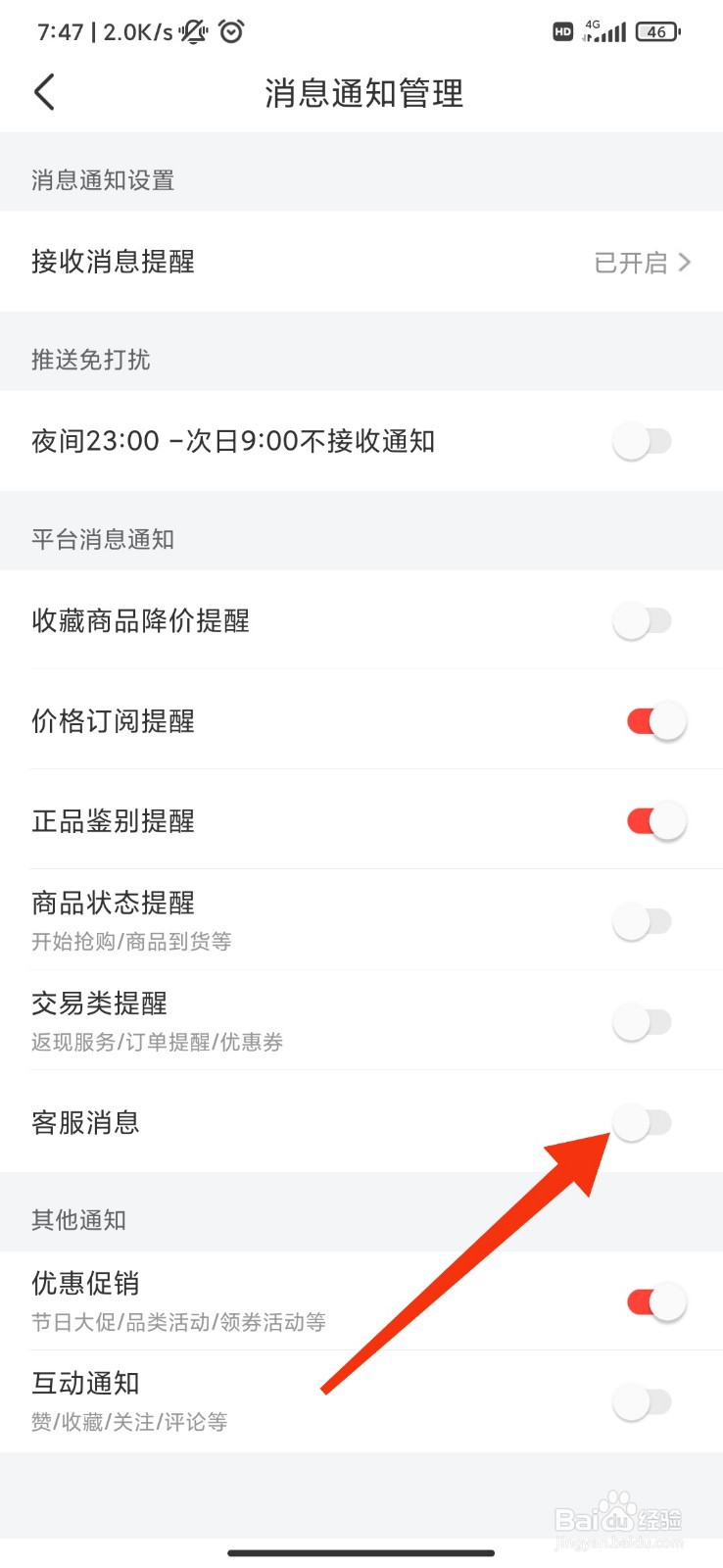Tap the battery indicator showing 46

657,30
